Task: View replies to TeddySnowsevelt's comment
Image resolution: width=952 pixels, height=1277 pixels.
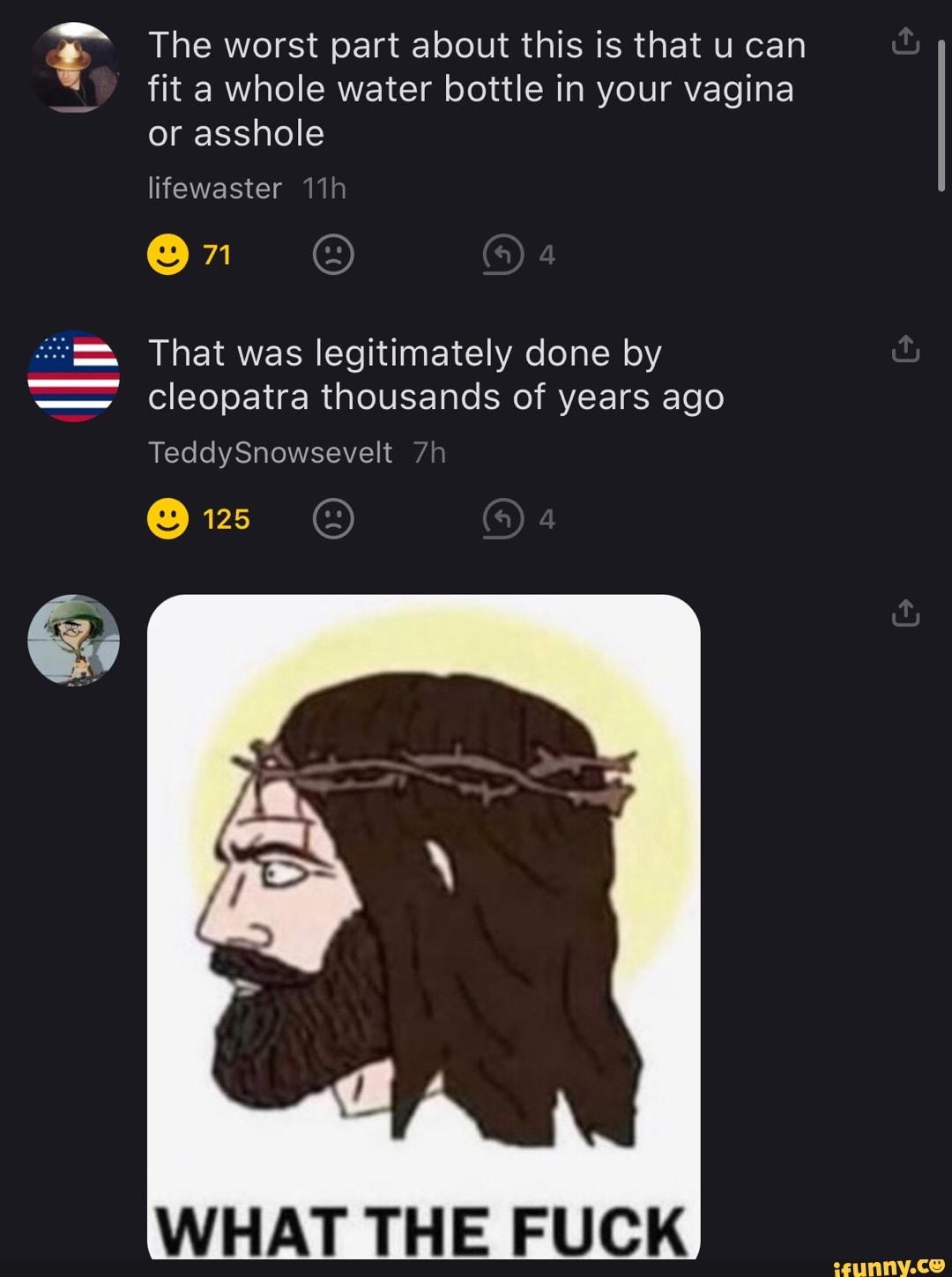Action: 503,518
